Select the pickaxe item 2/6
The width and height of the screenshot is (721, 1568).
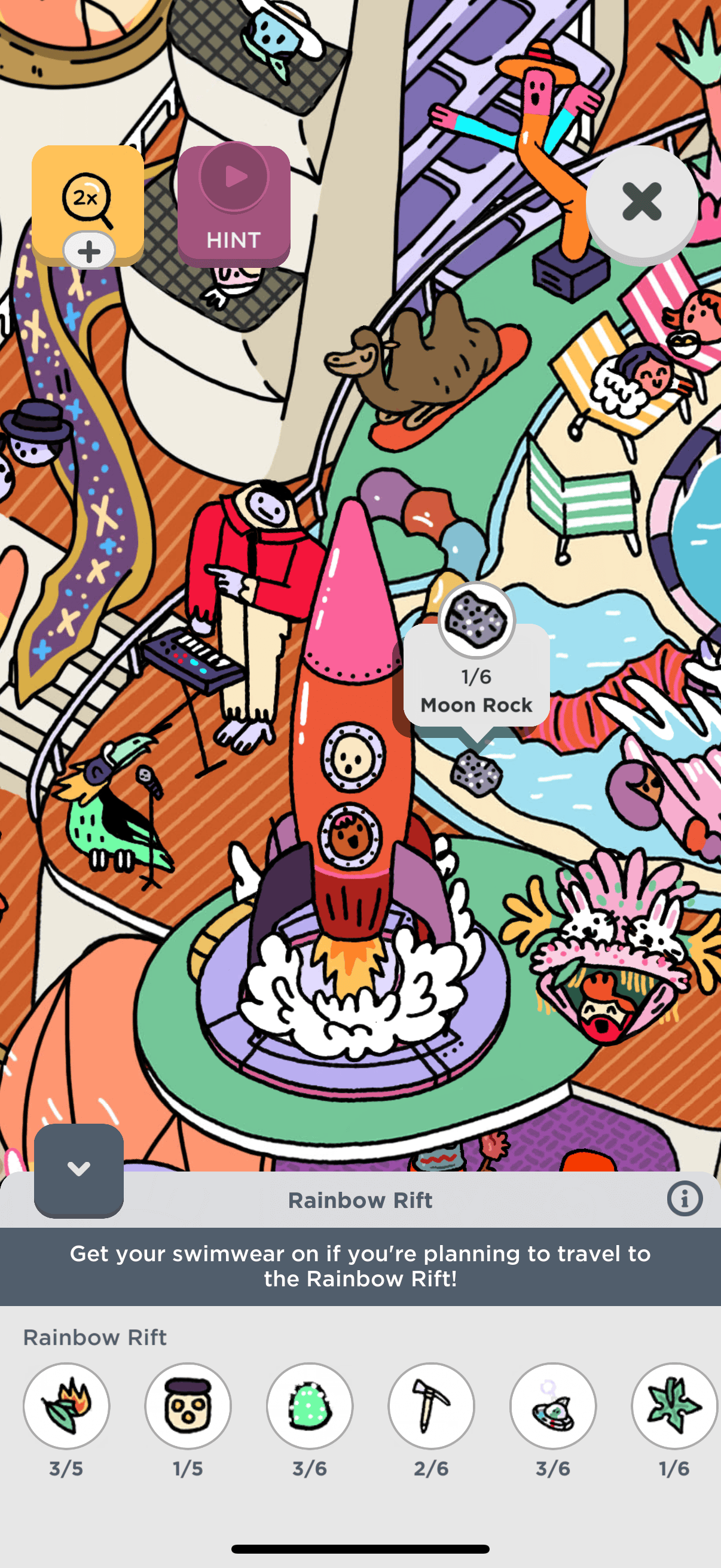pyautogui.click(x=432, y=1405)
